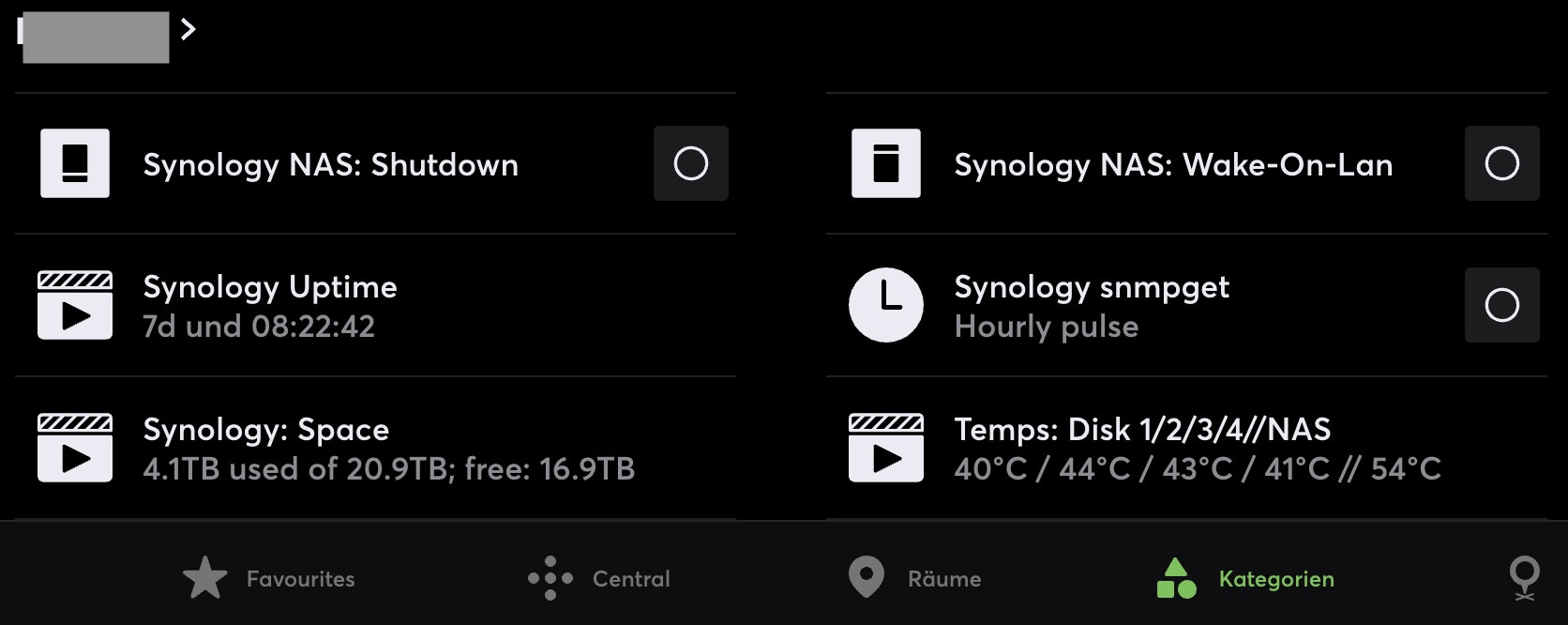Screen dimensions: 1568x625
Task: Open the Synology: Space entry
Action: [x=375, y=449]
